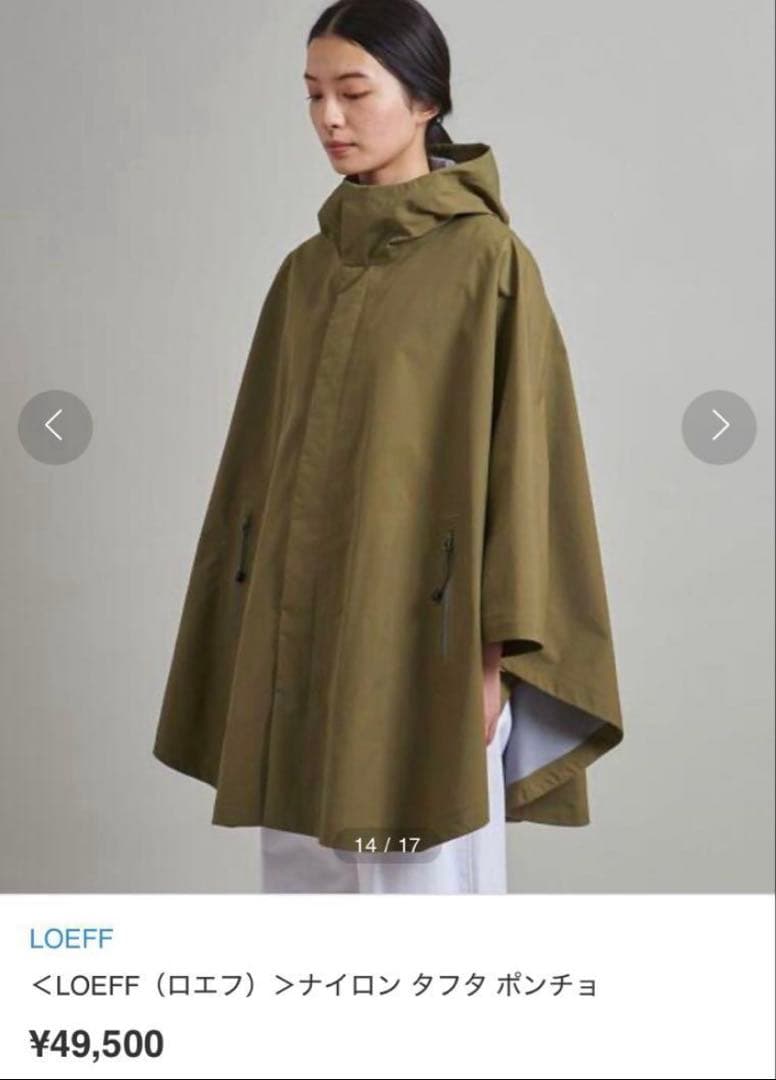Image resolution: width=776 pixels, height=1080 pixels.
Task: Open the LOEFF brand link
Action: pyautogui.click(x=71, y=939)
